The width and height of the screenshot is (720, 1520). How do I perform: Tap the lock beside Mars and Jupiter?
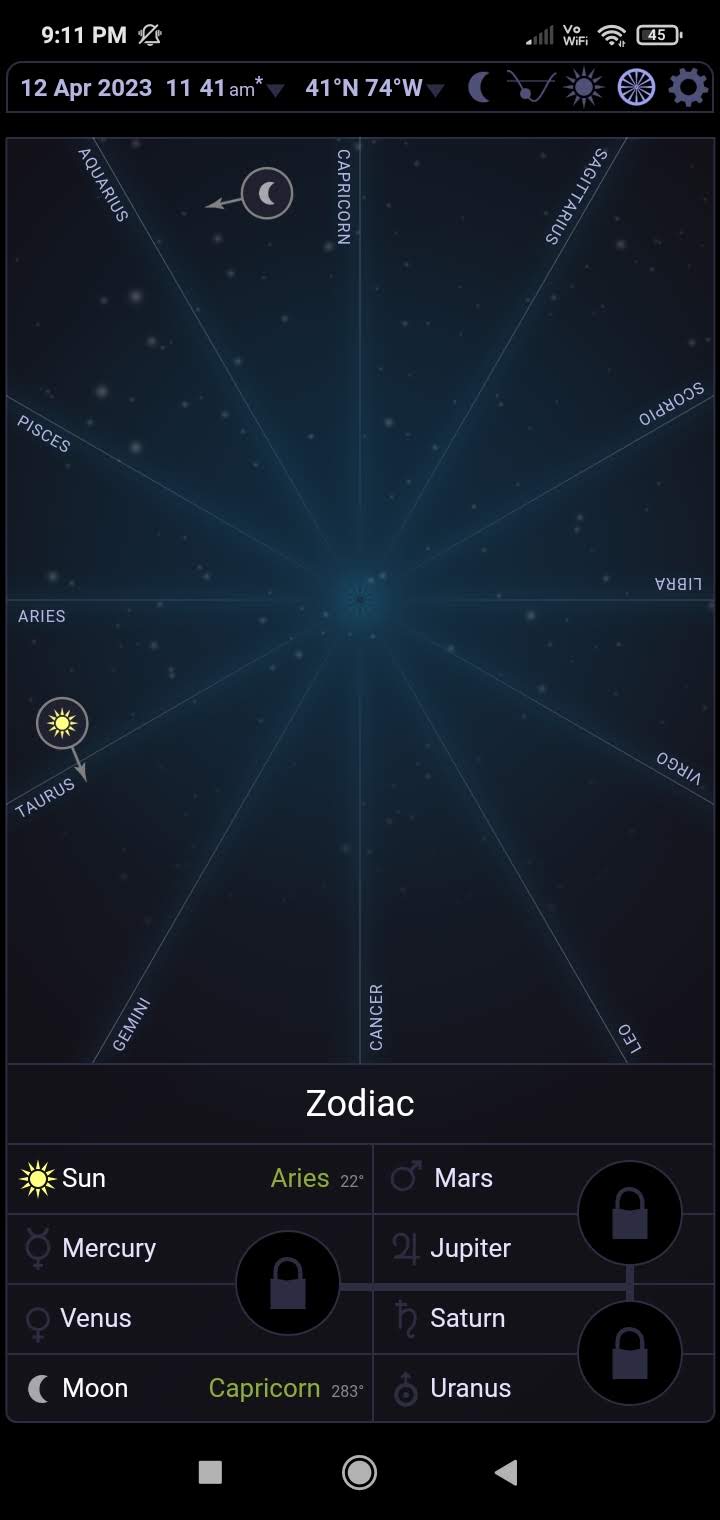[630, 1213]
